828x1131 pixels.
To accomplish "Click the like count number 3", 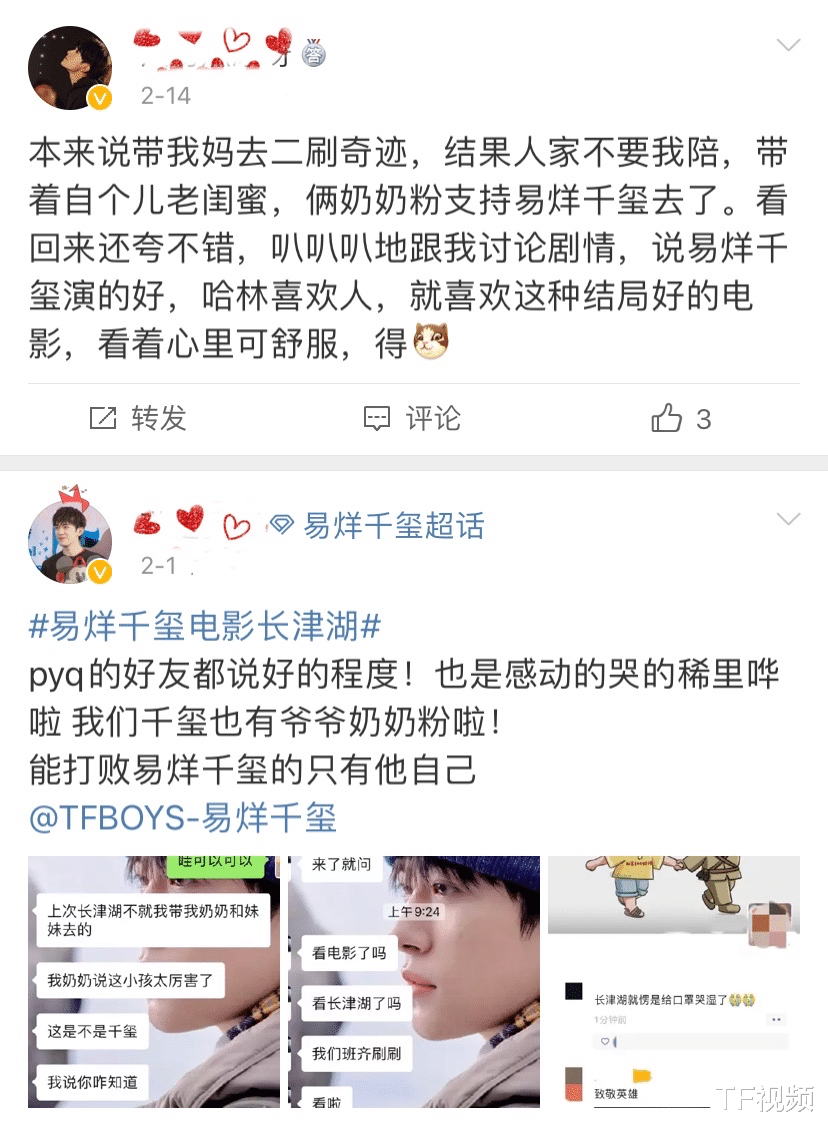I will (x=706, y=419).
